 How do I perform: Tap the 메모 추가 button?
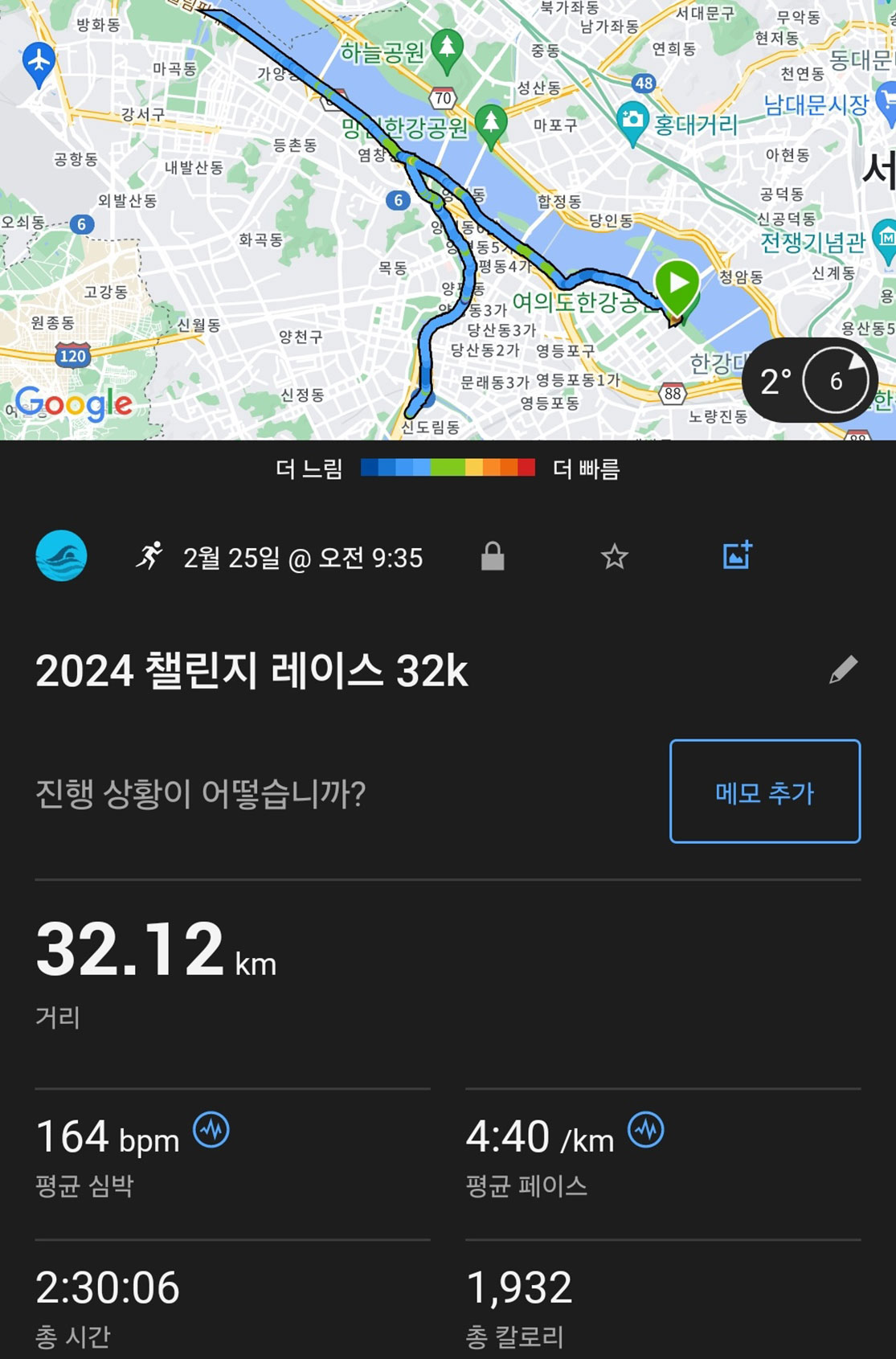765,792
